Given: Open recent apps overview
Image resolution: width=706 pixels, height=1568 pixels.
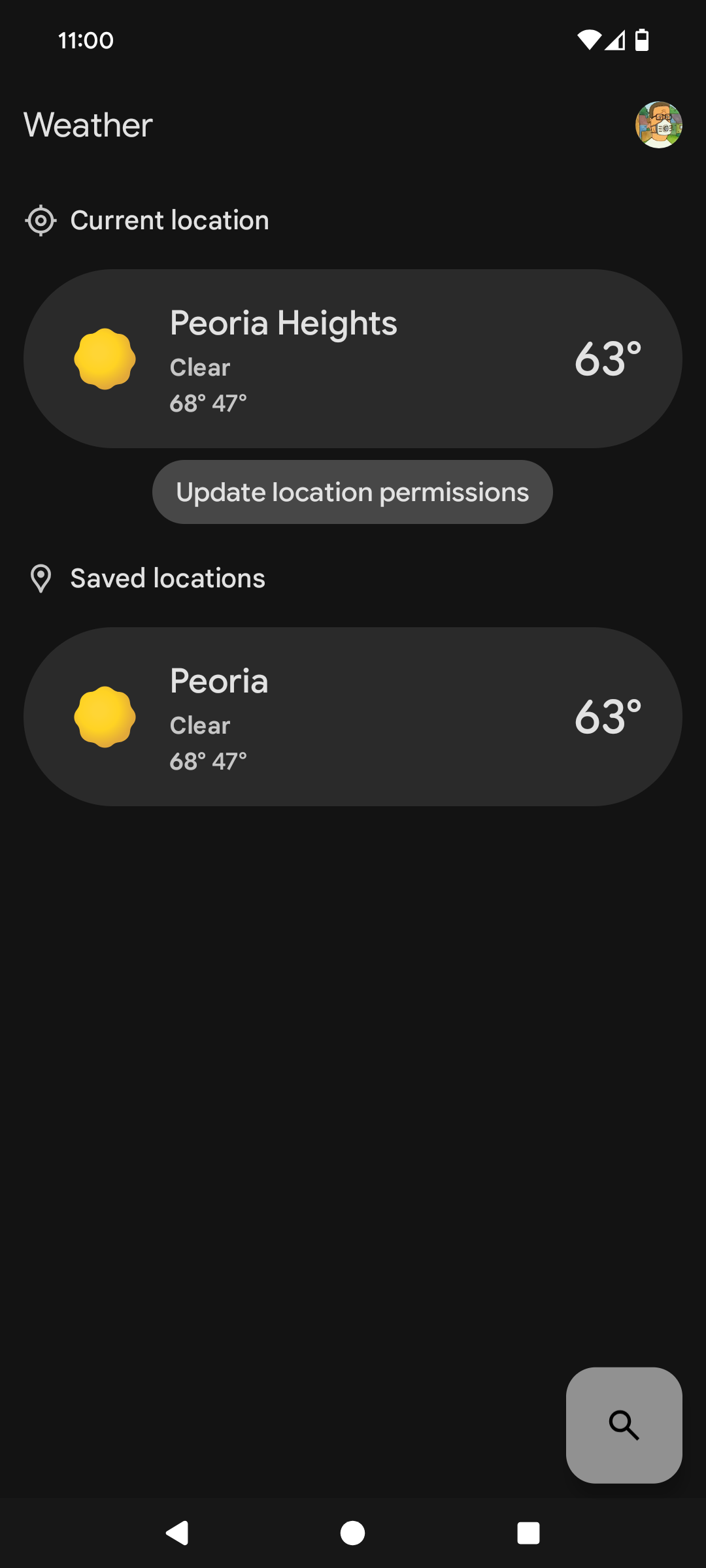Looking at the screenshot, I should (528, 1533).
